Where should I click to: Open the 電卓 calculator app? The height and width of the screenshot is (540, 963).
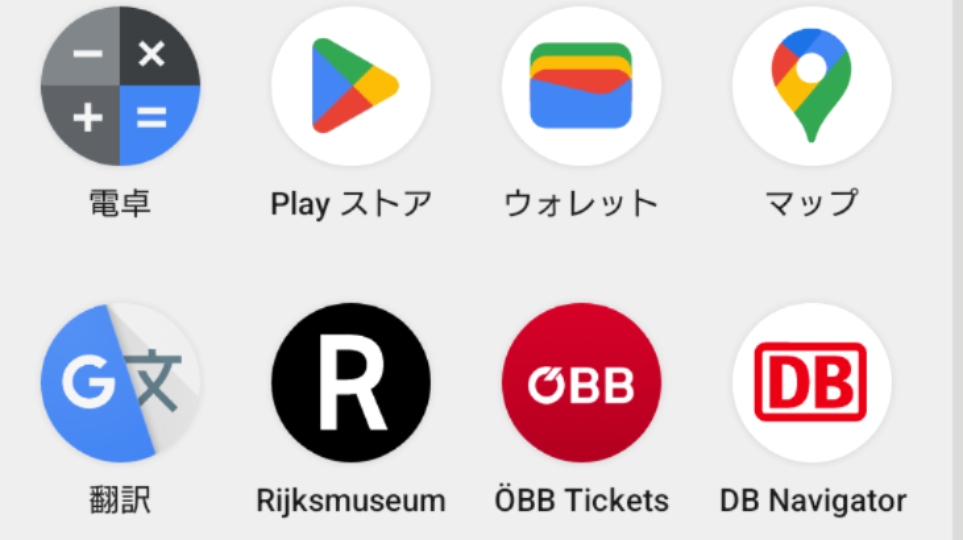(120, 86)
